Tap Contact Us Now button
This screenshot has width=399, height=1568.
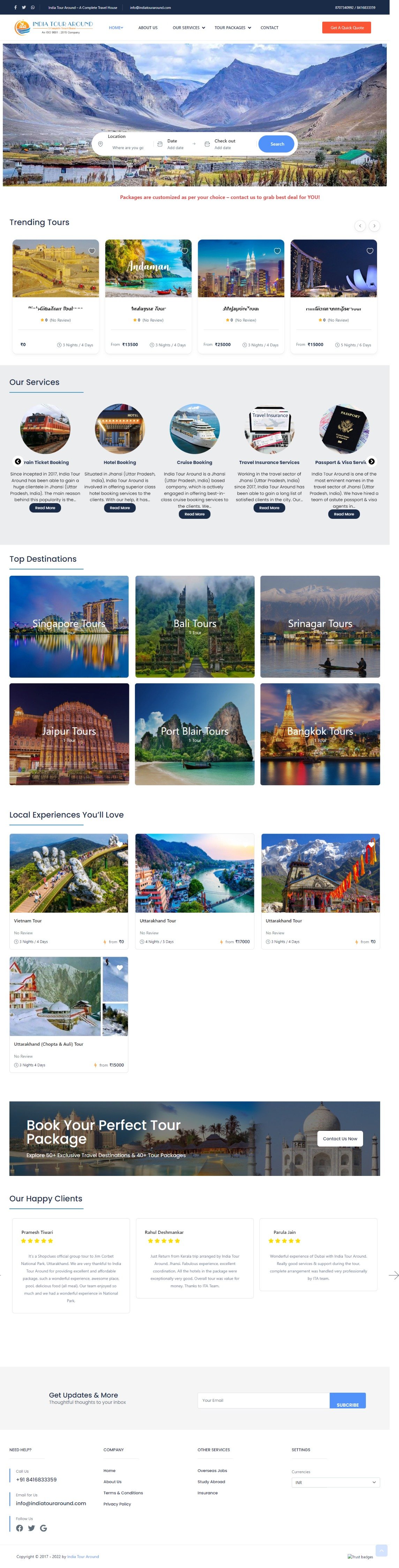click(x=339, y=1138)
